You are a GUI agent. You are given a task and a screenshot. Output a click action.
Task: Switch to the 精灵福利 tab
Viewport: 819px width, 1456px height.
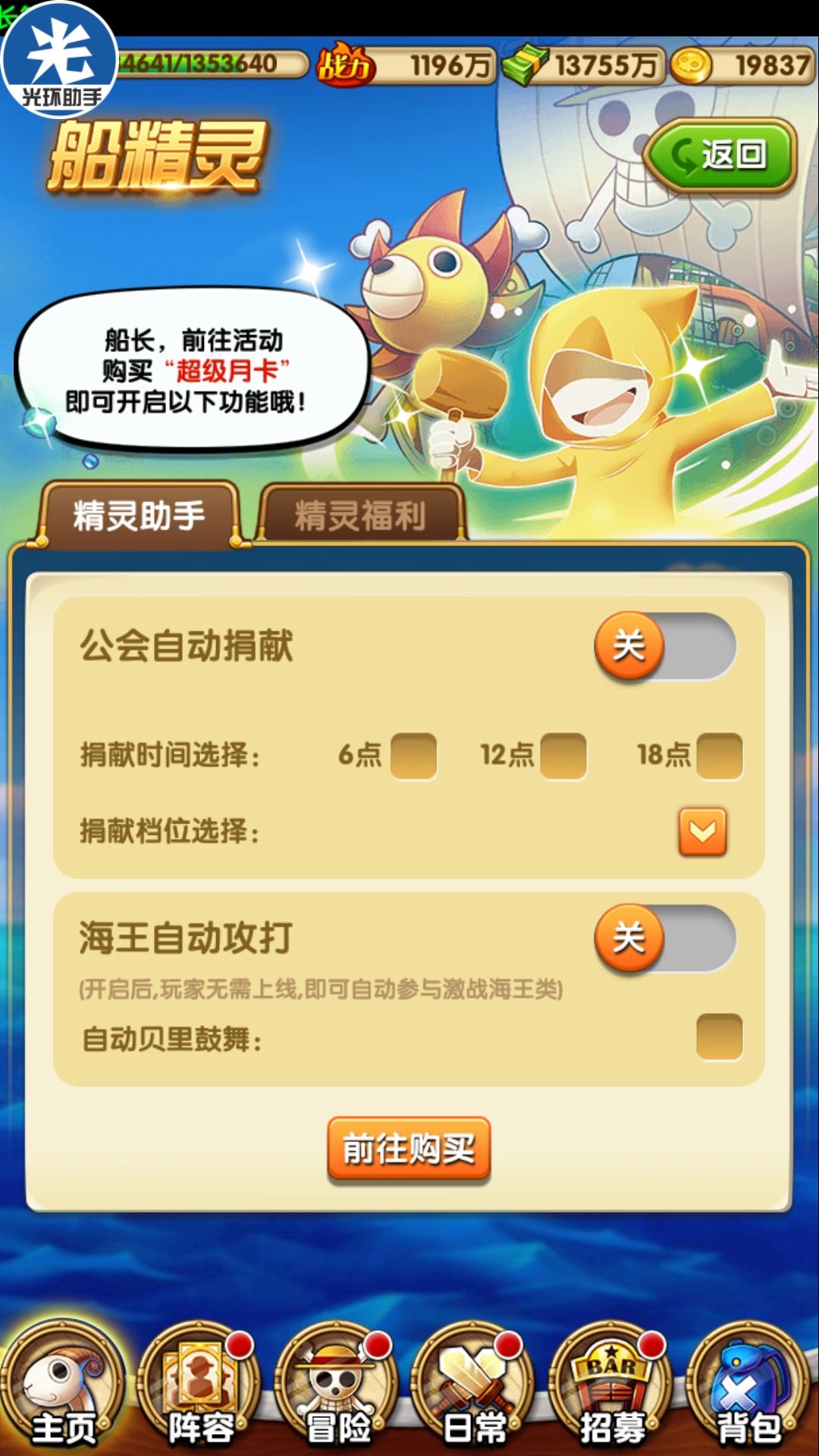(x=362, y=514)
